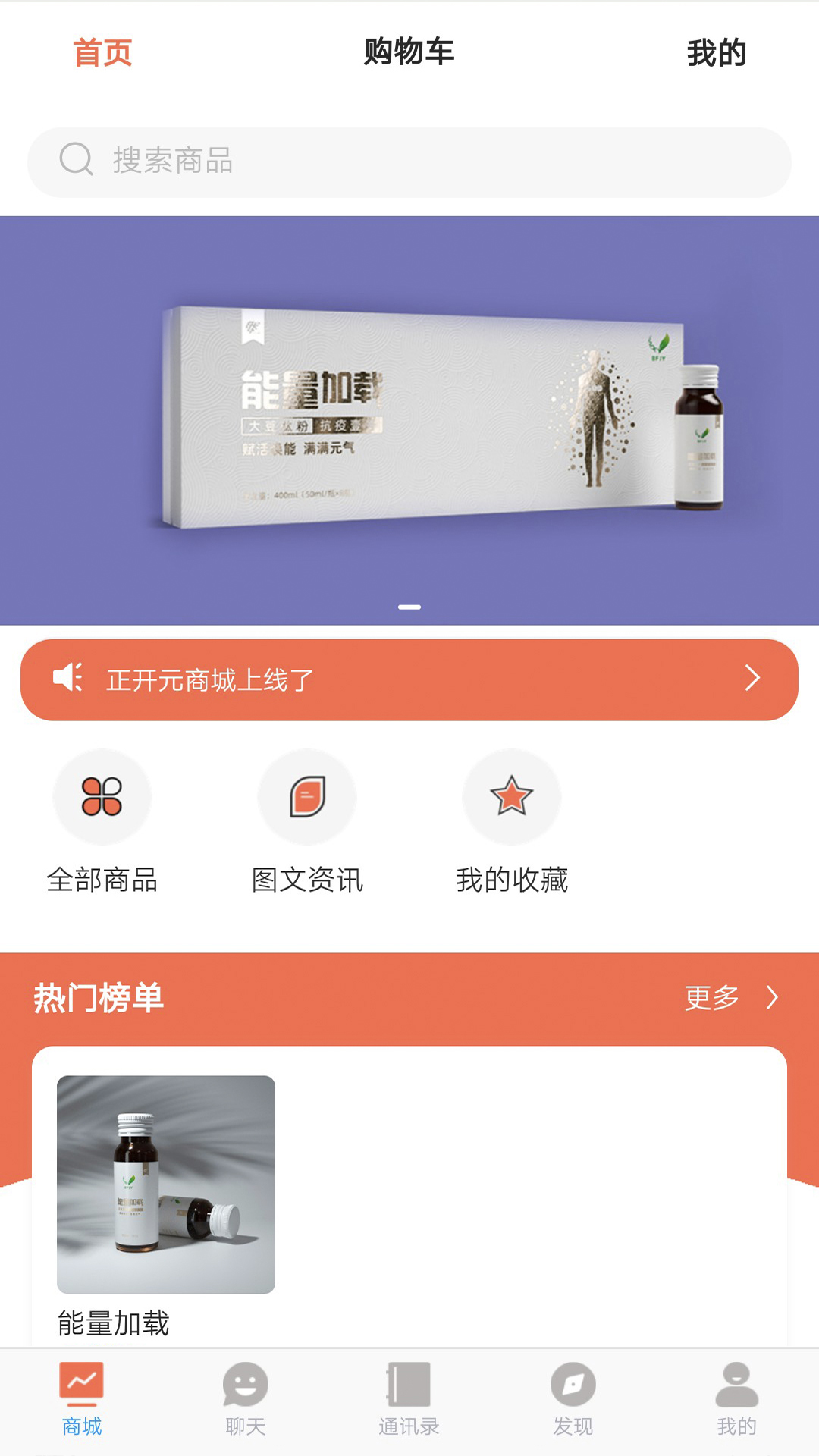
Task: Click the 更多 link
Action: (711, 999)
